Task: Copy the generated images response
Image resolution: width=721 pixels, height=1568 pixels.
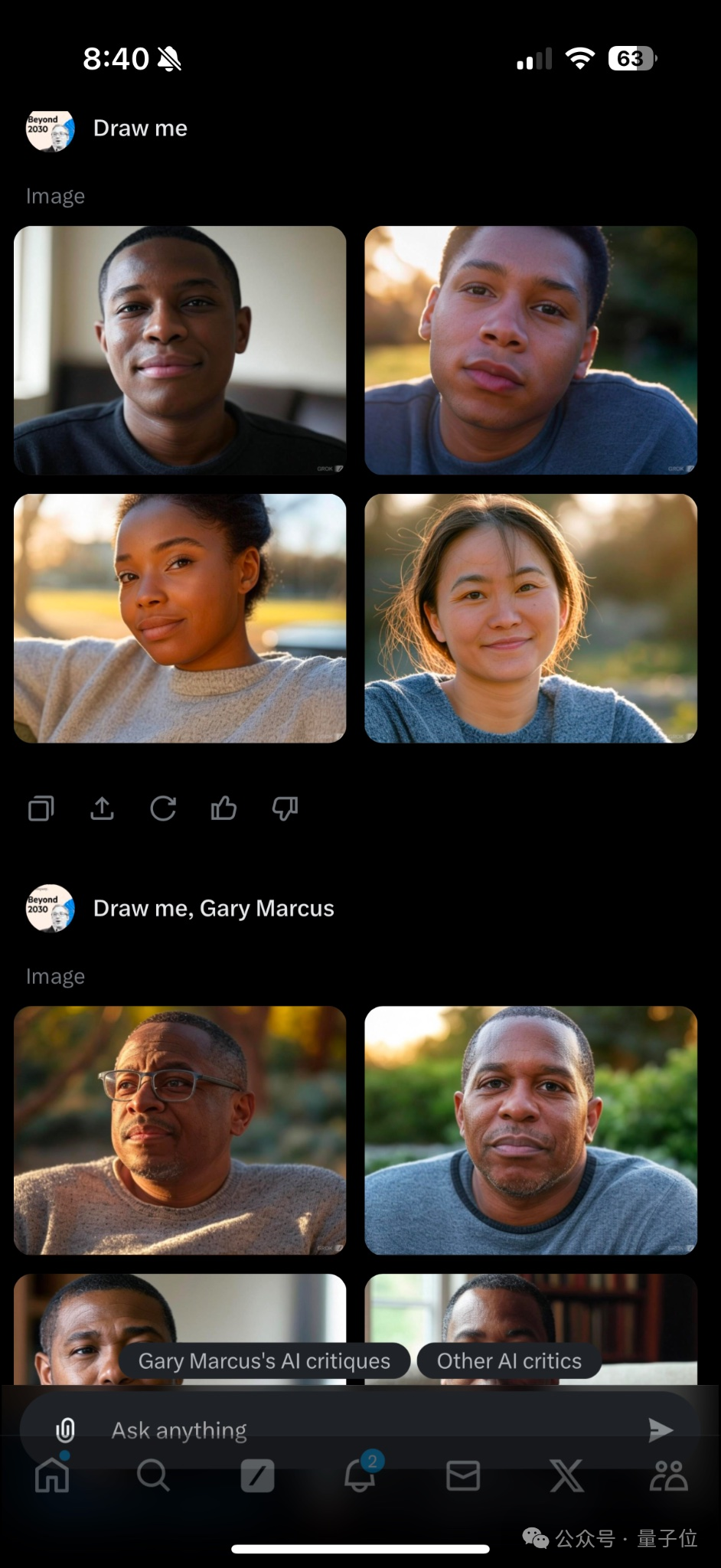Action: pos(41,808)
